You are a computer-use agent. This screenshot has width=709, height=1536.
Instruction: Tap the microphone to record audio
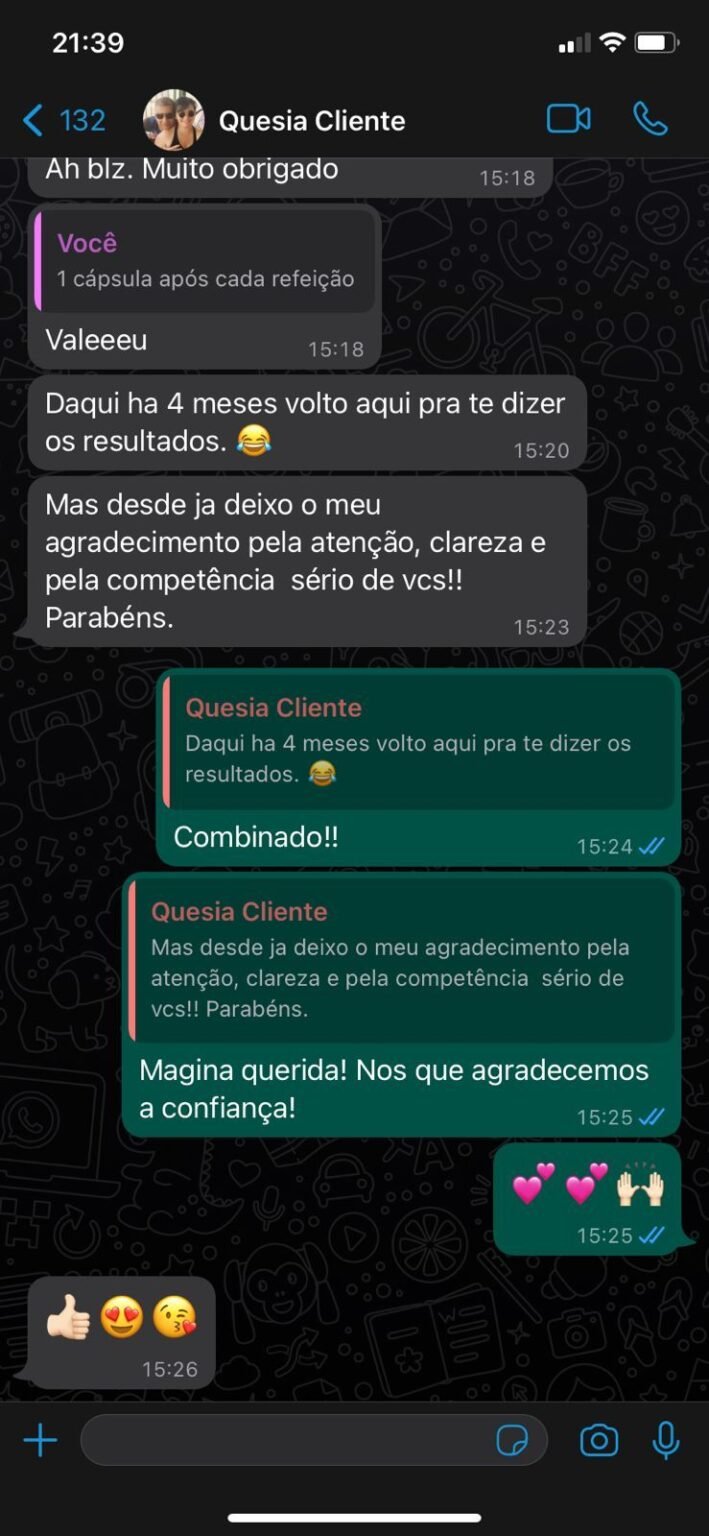point(665,1441)
